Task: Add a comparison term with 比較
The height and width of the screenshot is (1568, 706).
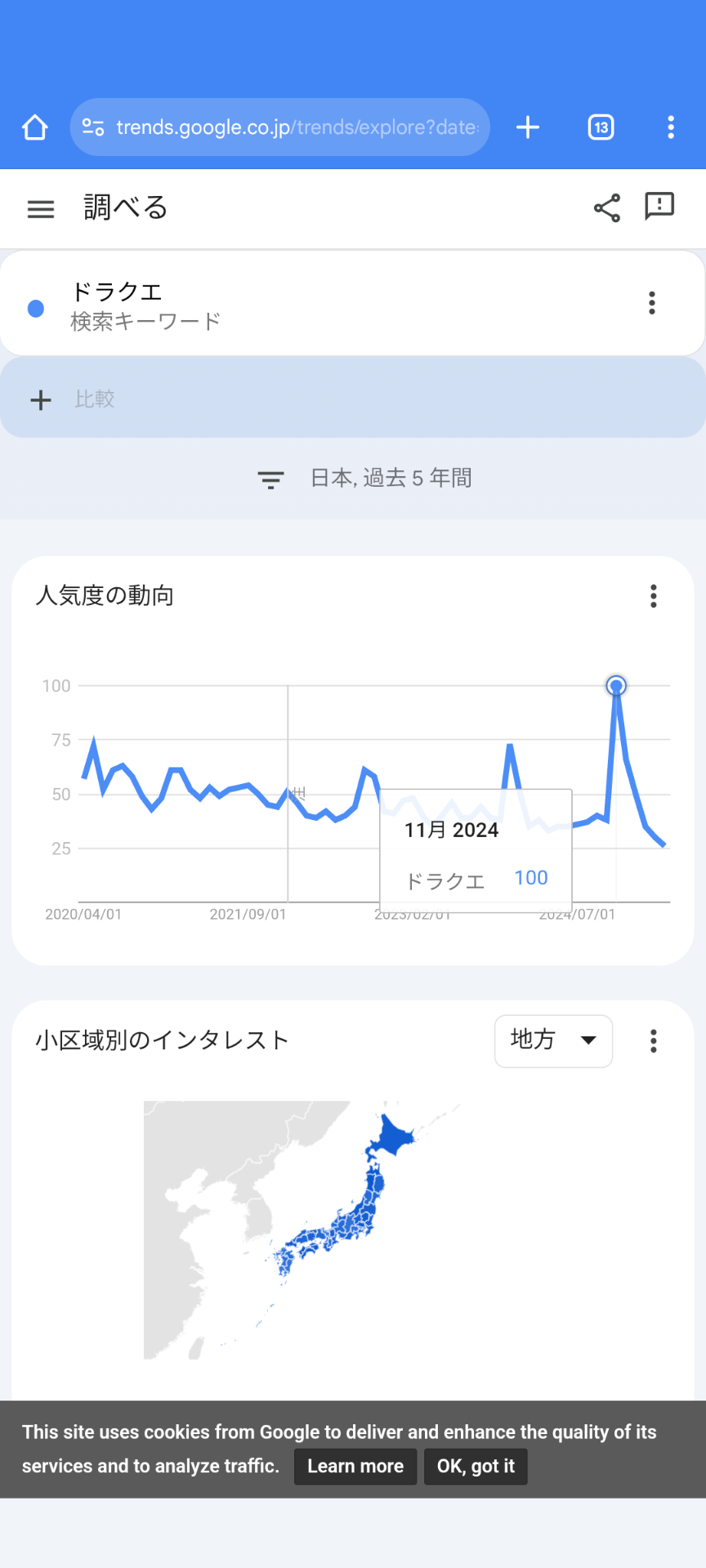Action: pos(352,399)
